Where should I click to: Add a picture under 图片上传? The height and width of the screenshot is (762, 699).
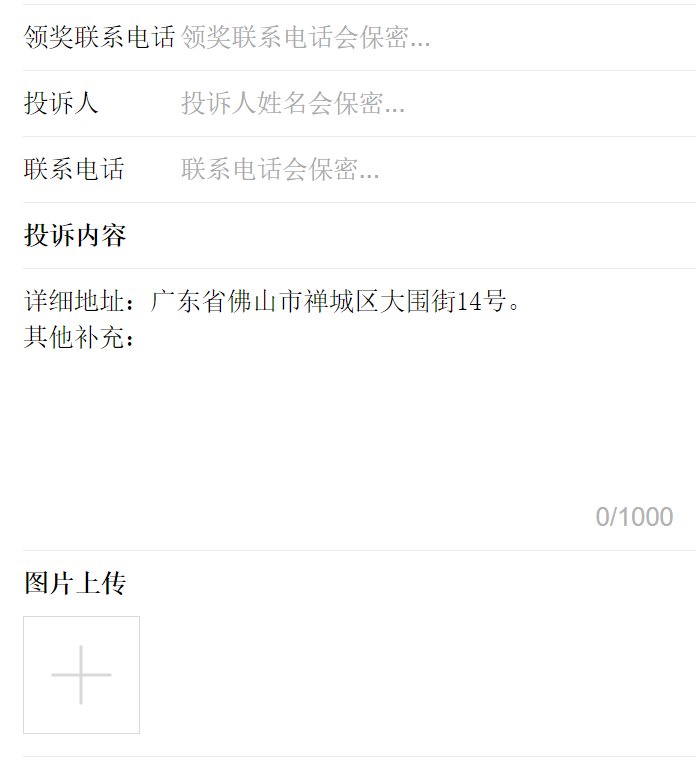(82, 675)
